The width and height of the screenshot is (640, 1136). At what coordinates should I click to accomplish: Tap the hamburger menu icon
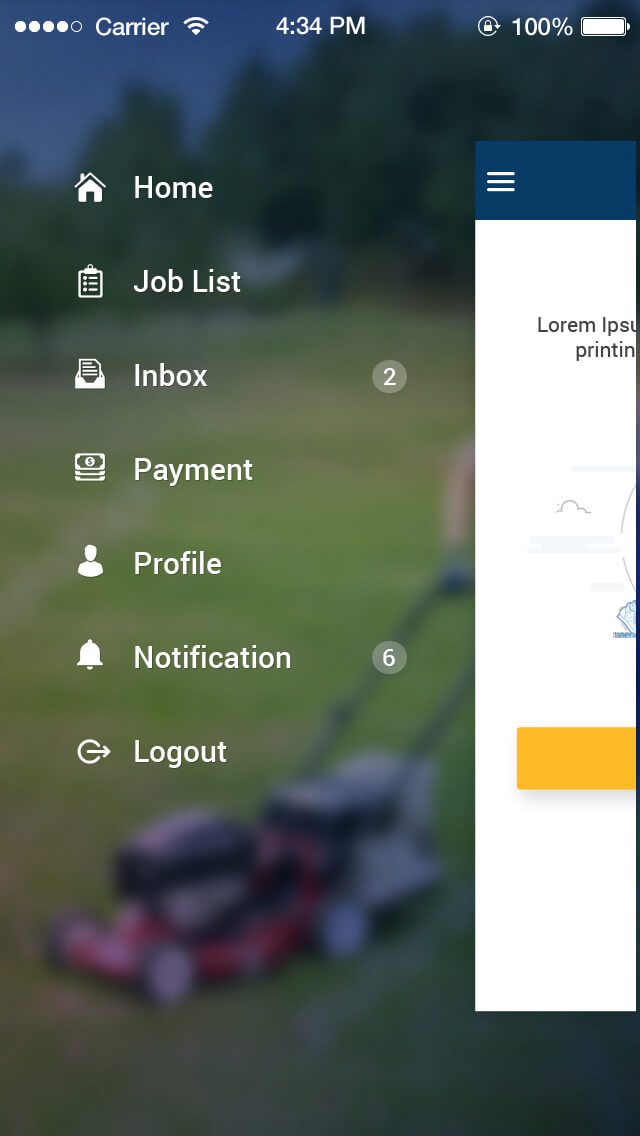pos(501,181)
